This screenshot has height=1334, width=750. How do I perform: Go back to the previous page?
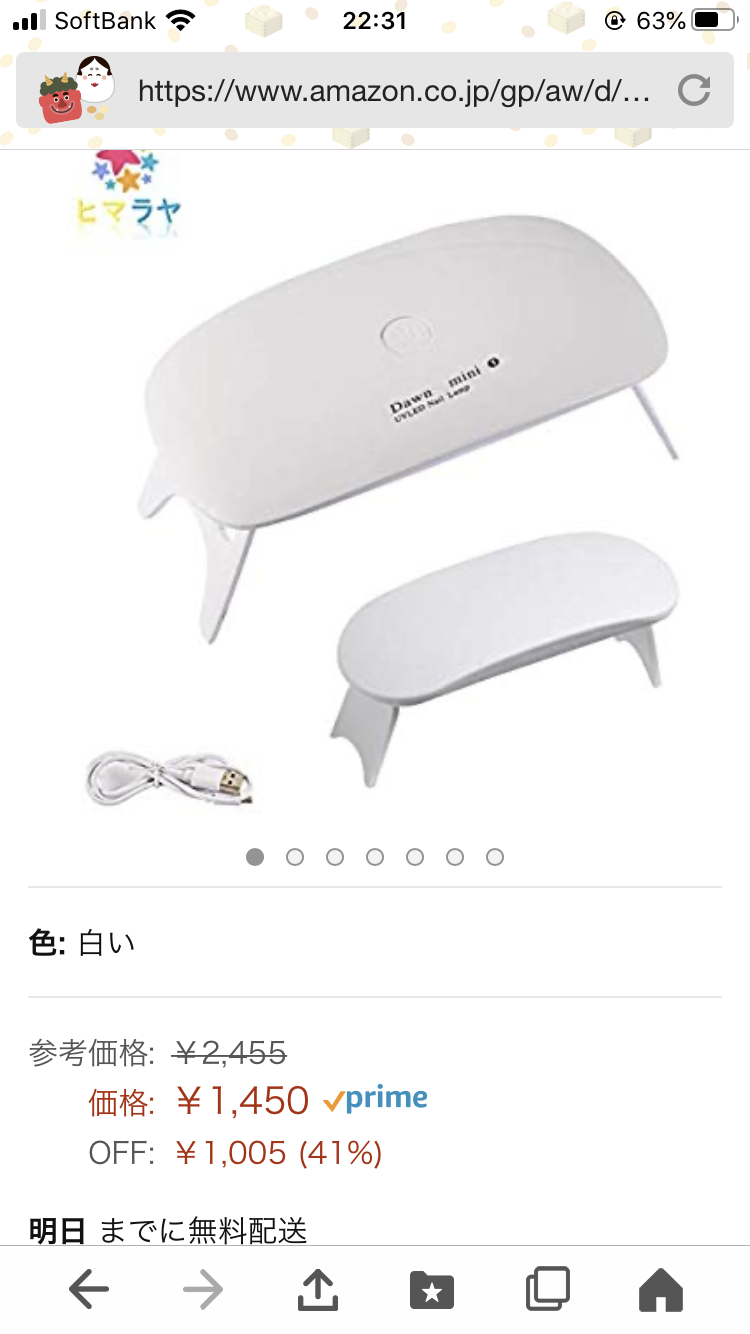[x=89, y=1290]
